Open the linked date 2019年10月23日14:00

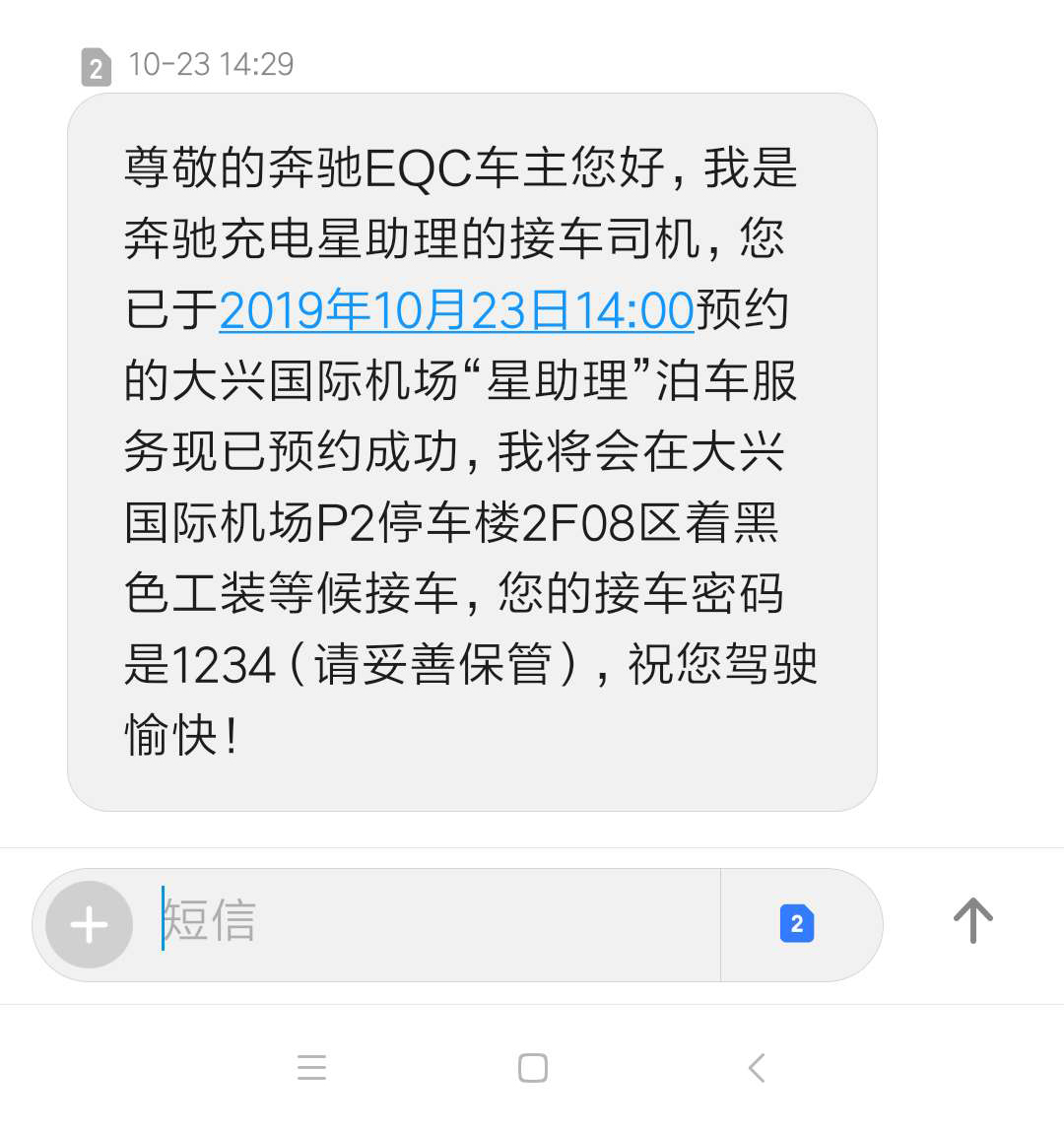(x=456, y=310)
